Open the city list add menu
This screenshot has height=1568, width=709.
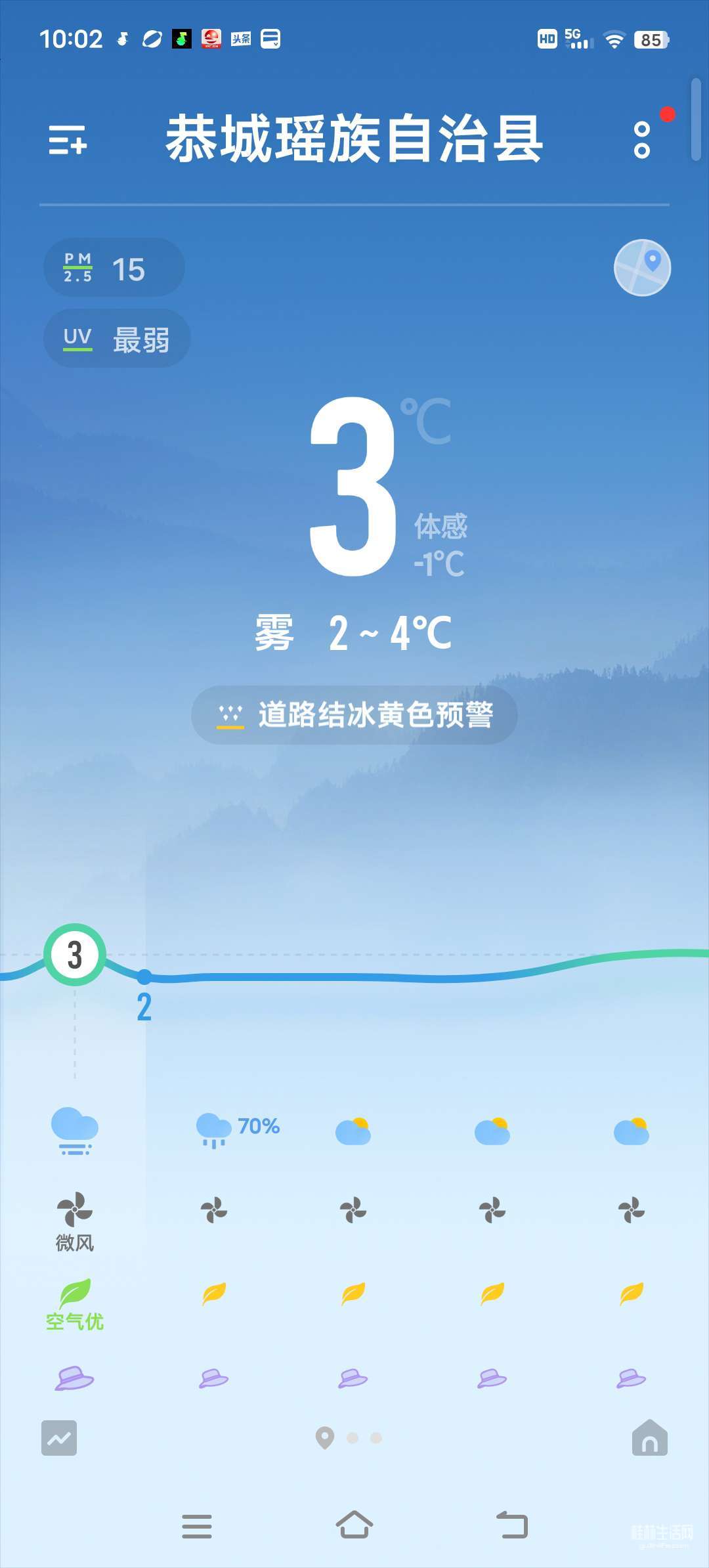click(x=68, y=140)
